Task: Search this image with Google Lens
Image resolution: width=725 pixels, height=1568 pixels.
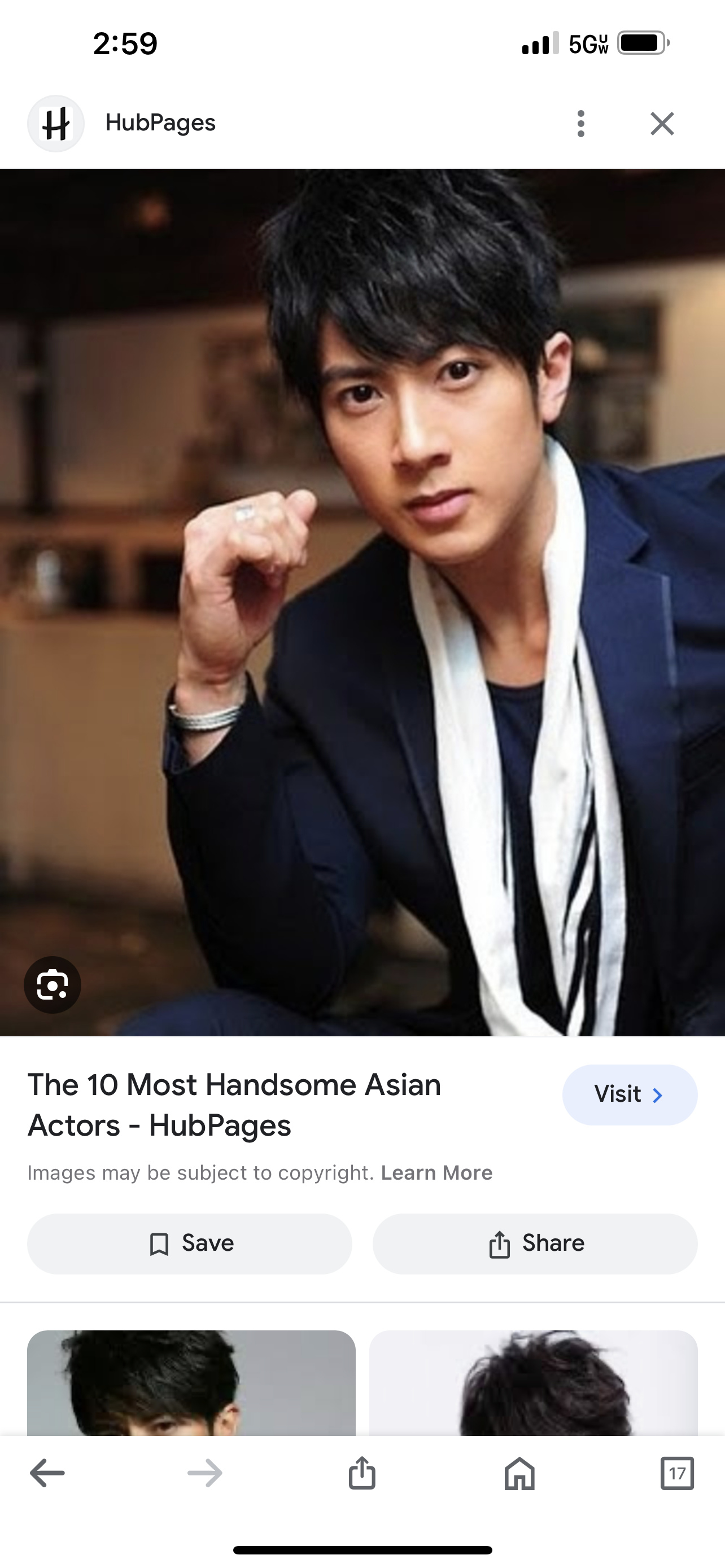Action: [x=53, y=984]
